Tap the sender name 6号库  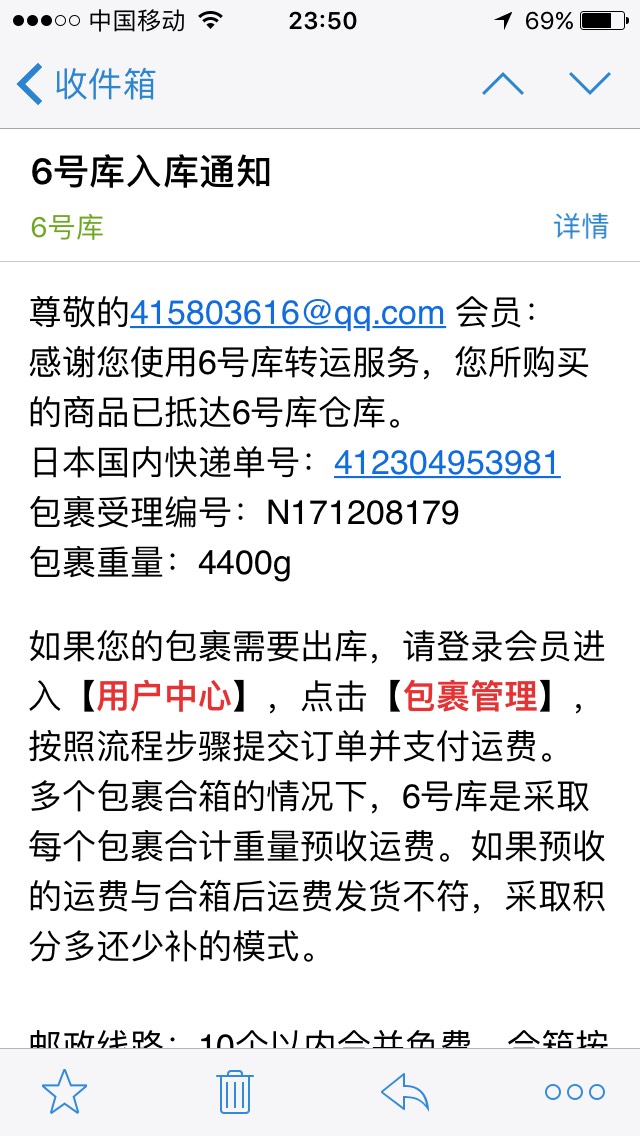click(67, 227)
